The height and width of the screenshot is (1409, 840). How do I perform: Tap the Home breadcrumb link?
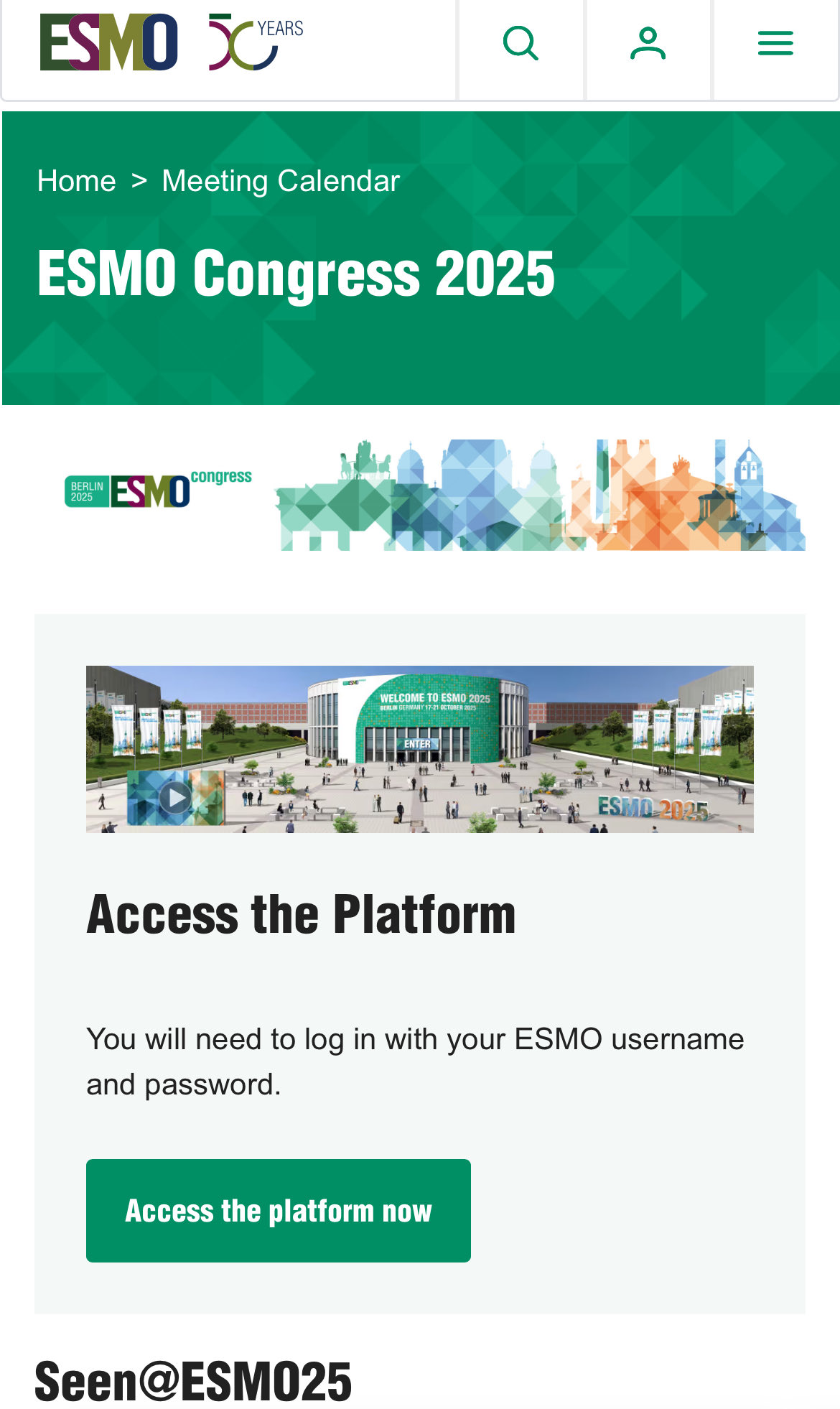click(x=76, y=181)
